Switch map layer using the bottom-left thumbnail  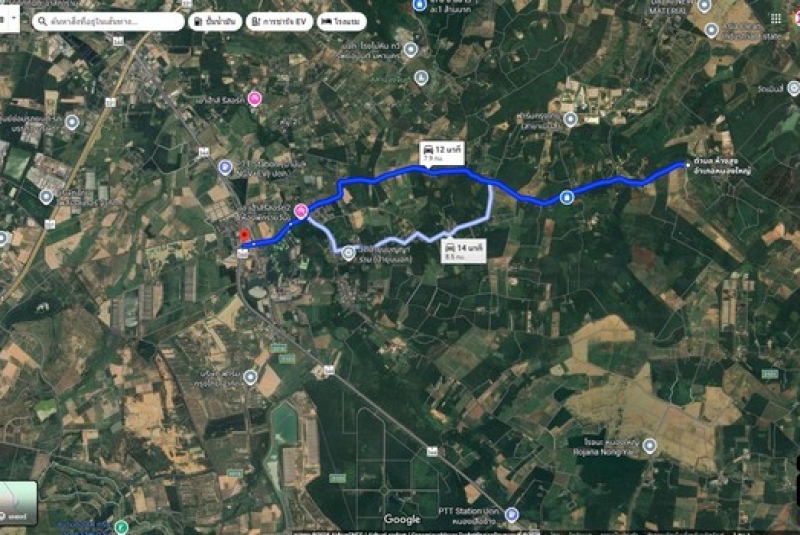pyautogui.click(x=18, y=503)
